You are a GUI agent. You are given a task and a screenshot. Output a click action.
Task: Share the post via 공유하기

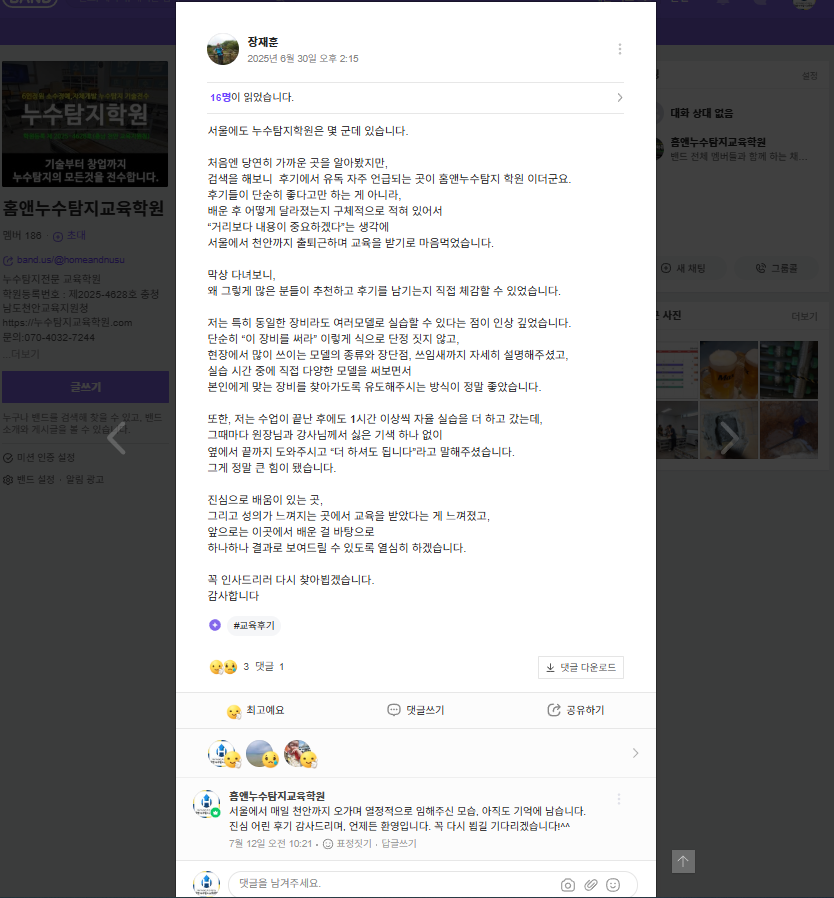575,710
